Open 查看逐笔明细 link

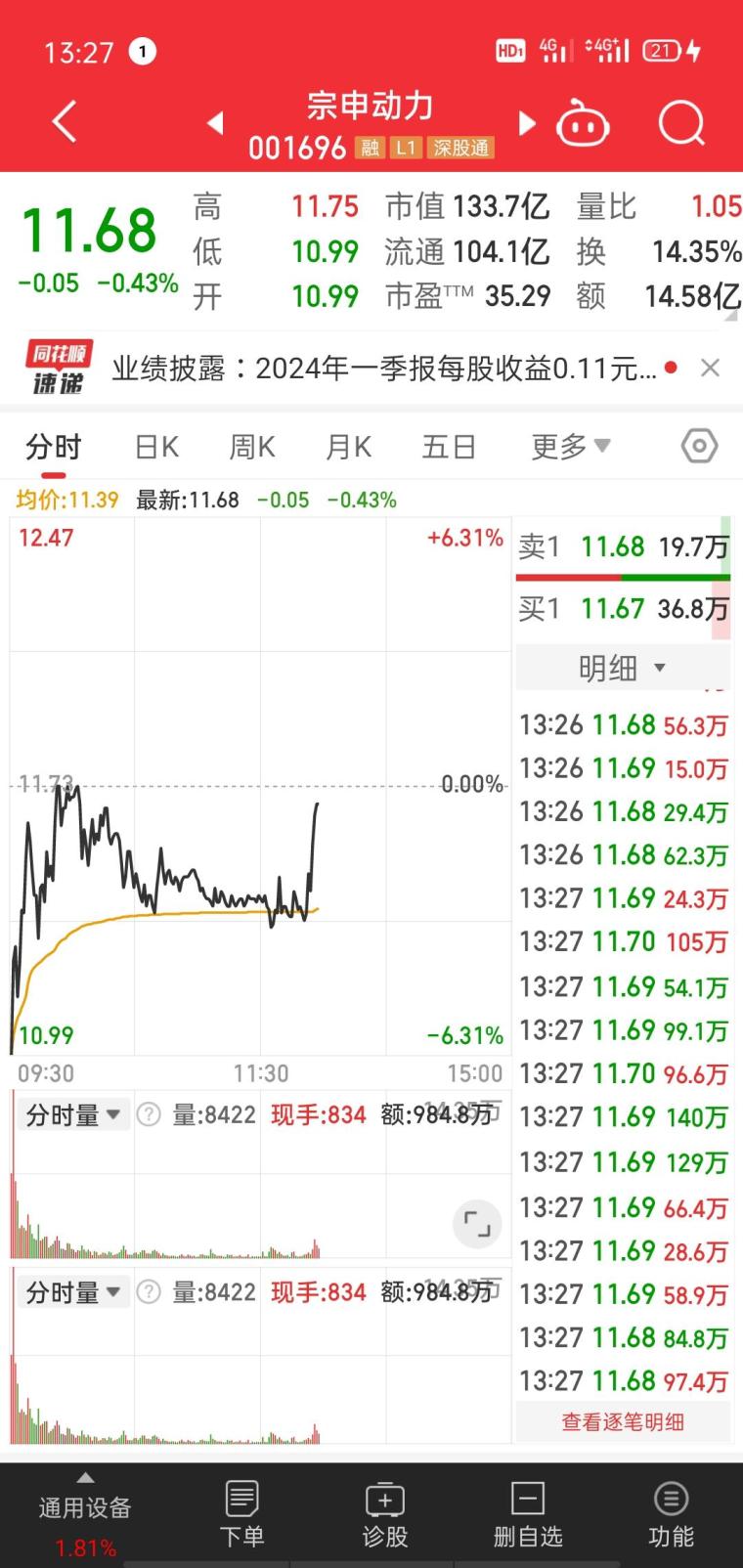(x=623, y=1422)
